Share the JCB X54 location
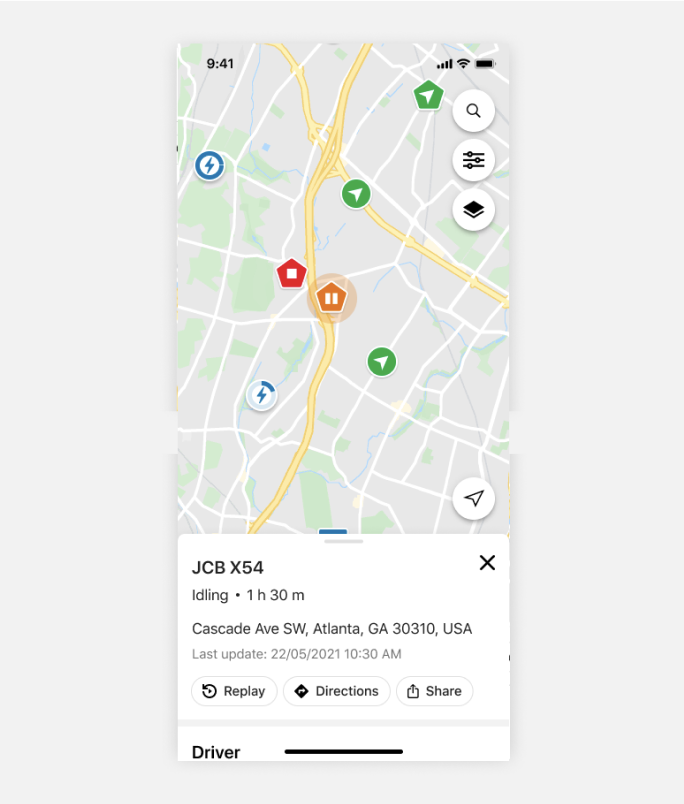 point(434,691)
